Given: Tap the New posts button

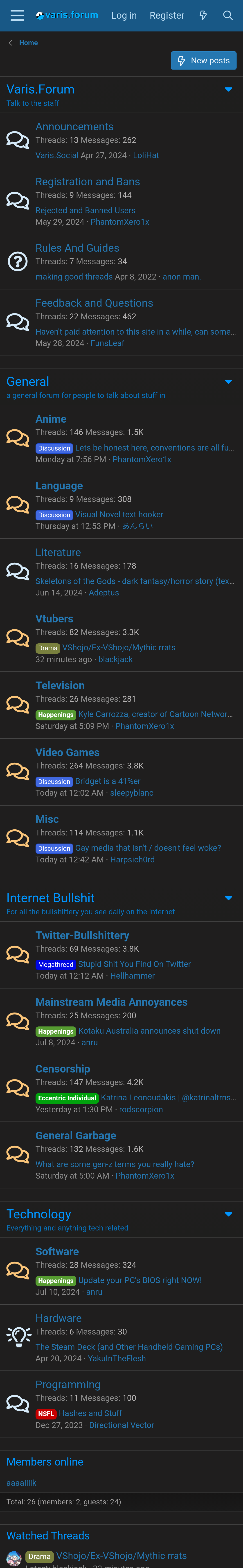Looking at the screenshot, I should (203, 60).
